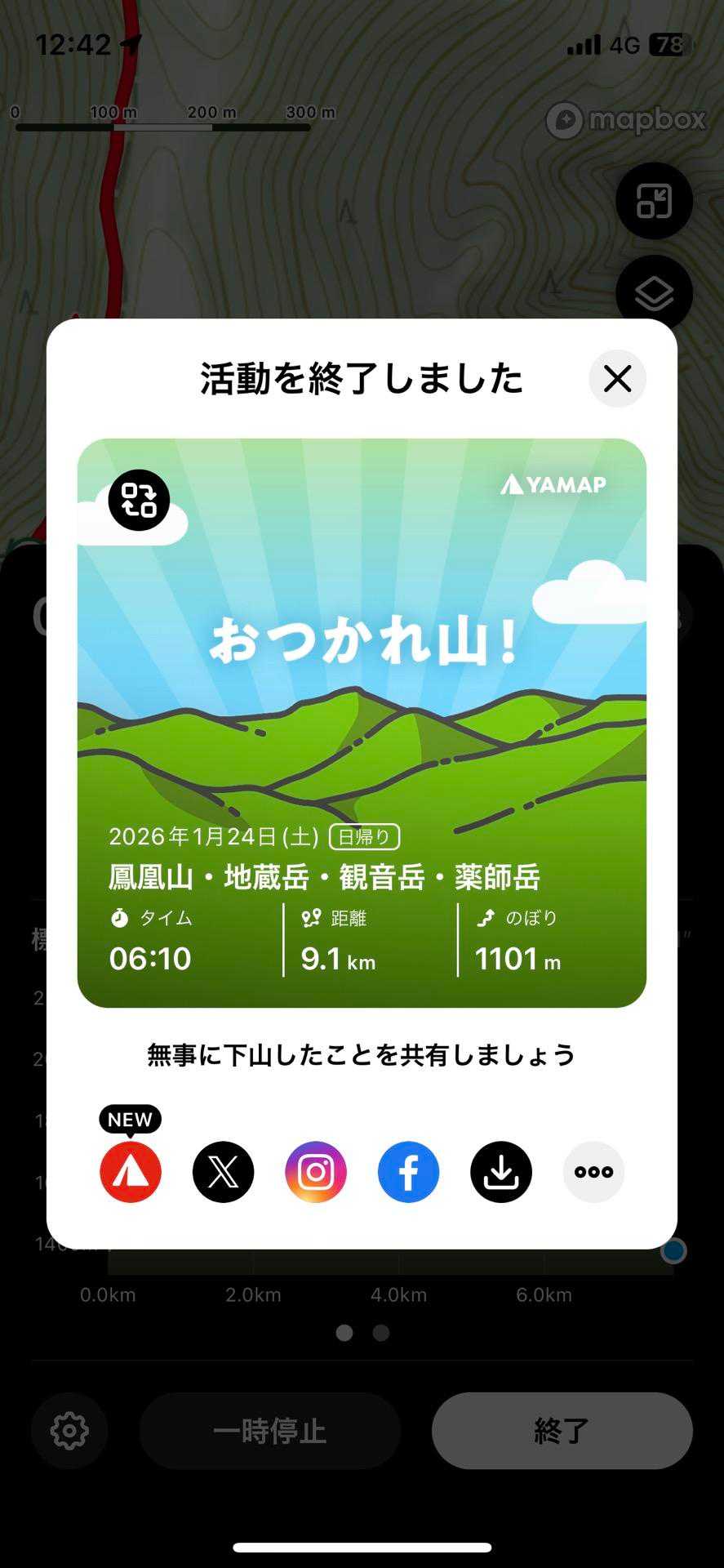Share the activity to YAMAP
724x1568 pixels.
pos(131,1172)
